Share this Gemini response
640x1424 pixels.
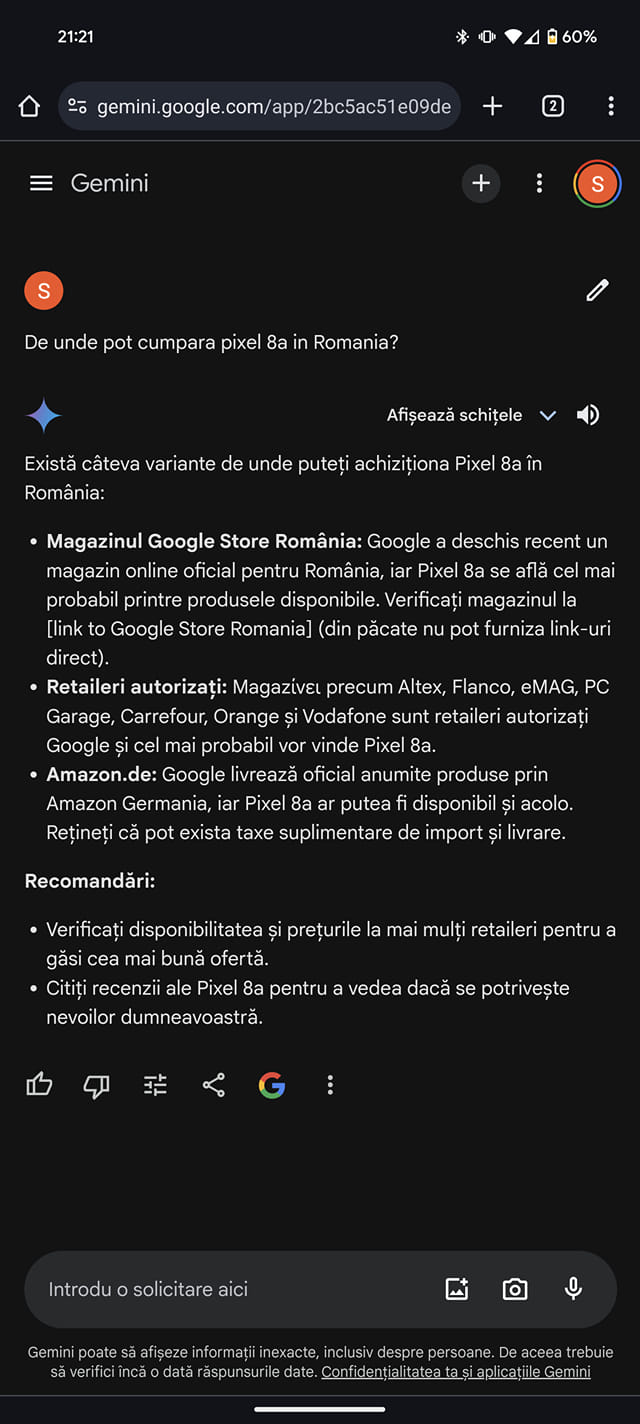tap(214, 1085)
